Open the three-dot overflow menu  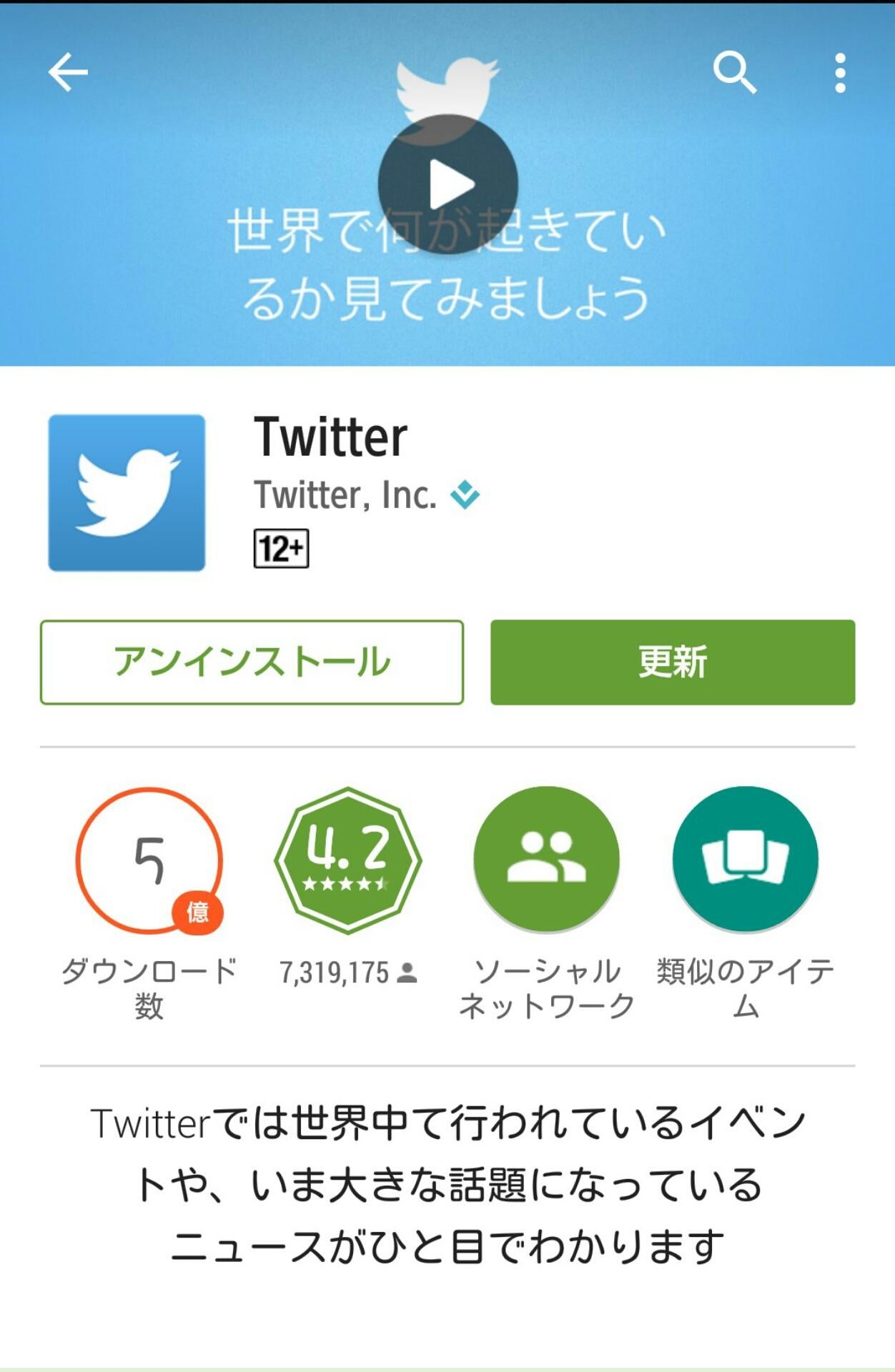(840, 72)
